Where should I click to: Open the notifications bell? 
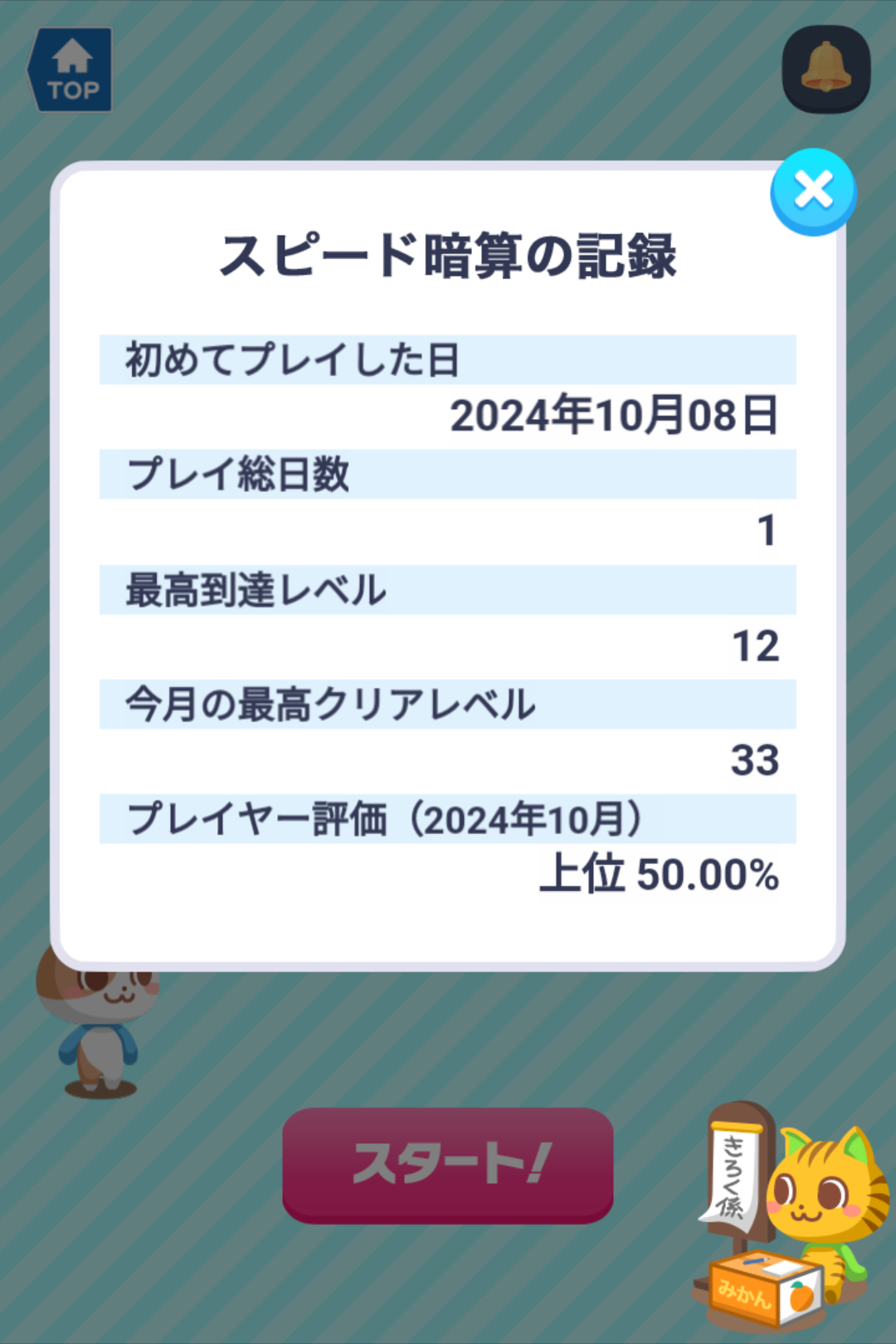pos(825,69)
